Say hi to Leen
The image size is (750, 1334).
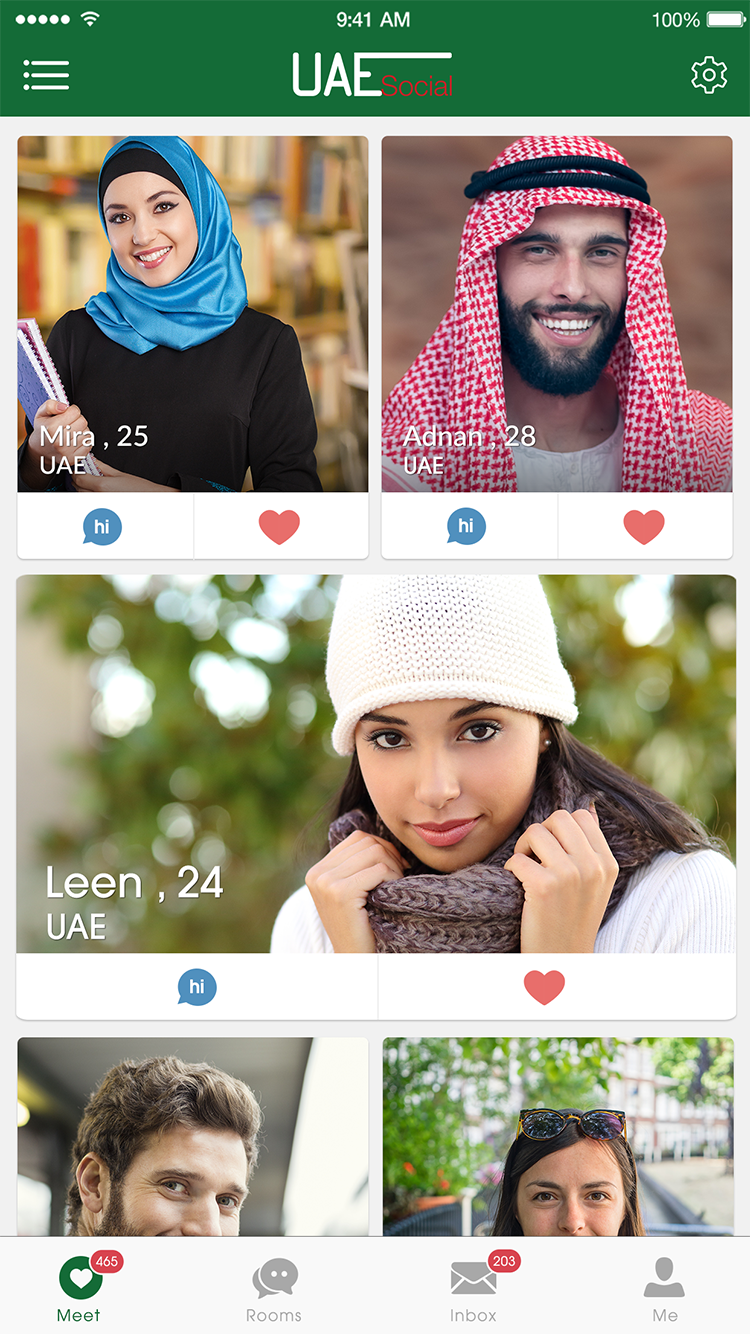point(197,987)
